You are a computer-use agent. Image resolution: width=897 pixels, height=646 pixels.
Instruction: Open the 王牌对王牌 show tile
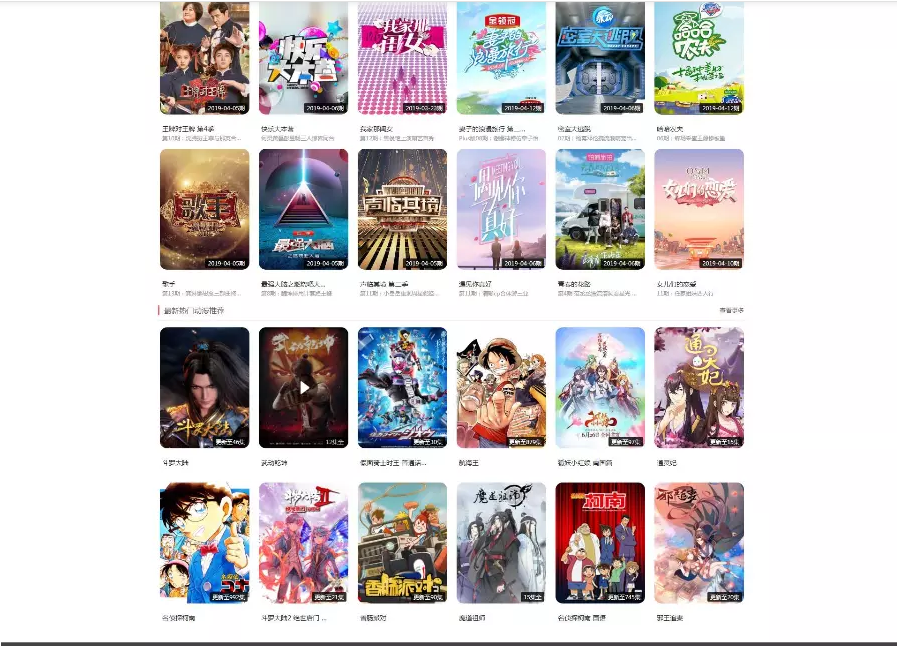pyautogui.click(x=204, y=57)
